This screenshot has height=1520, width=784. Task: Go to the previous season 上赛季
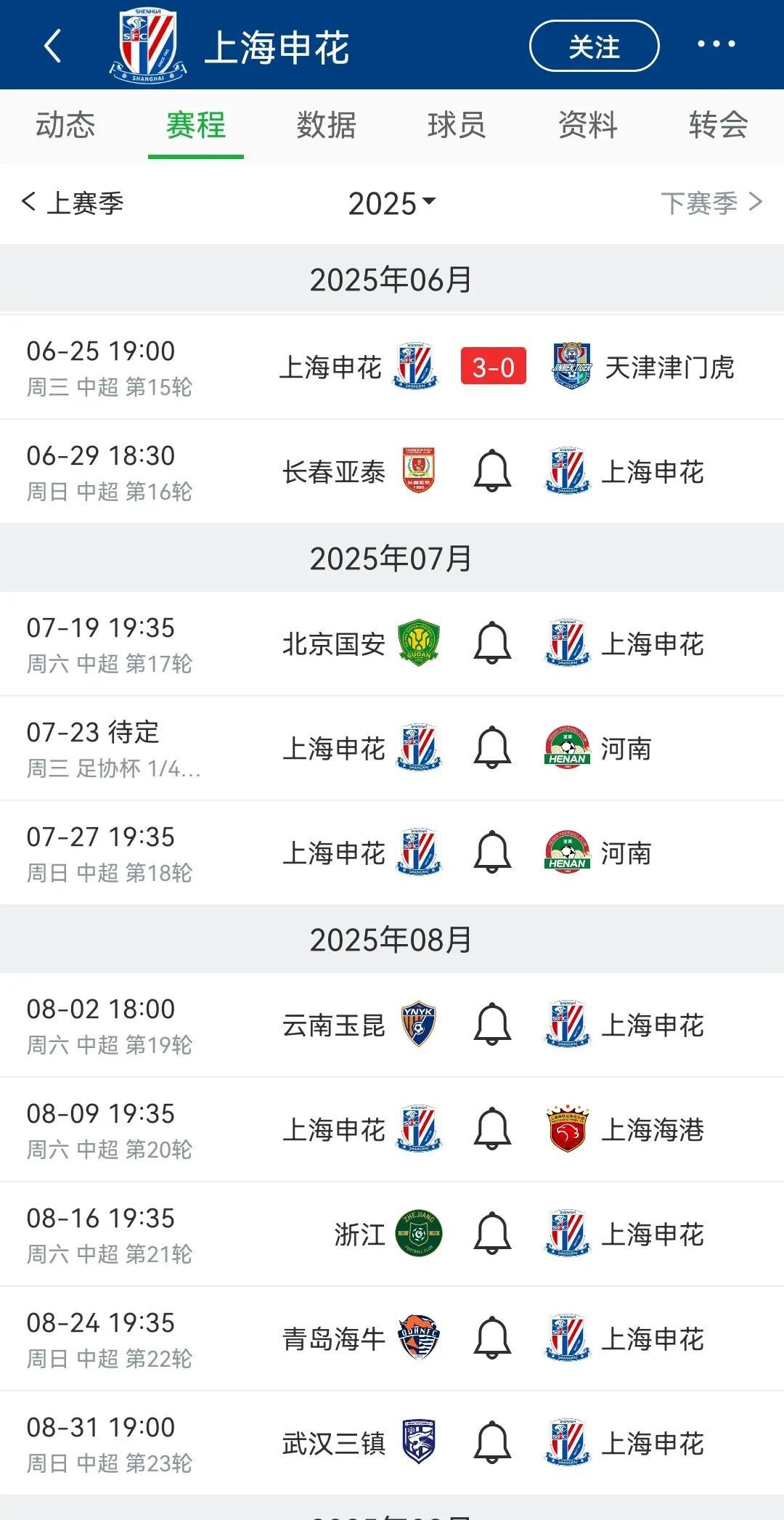click(73, 203)
